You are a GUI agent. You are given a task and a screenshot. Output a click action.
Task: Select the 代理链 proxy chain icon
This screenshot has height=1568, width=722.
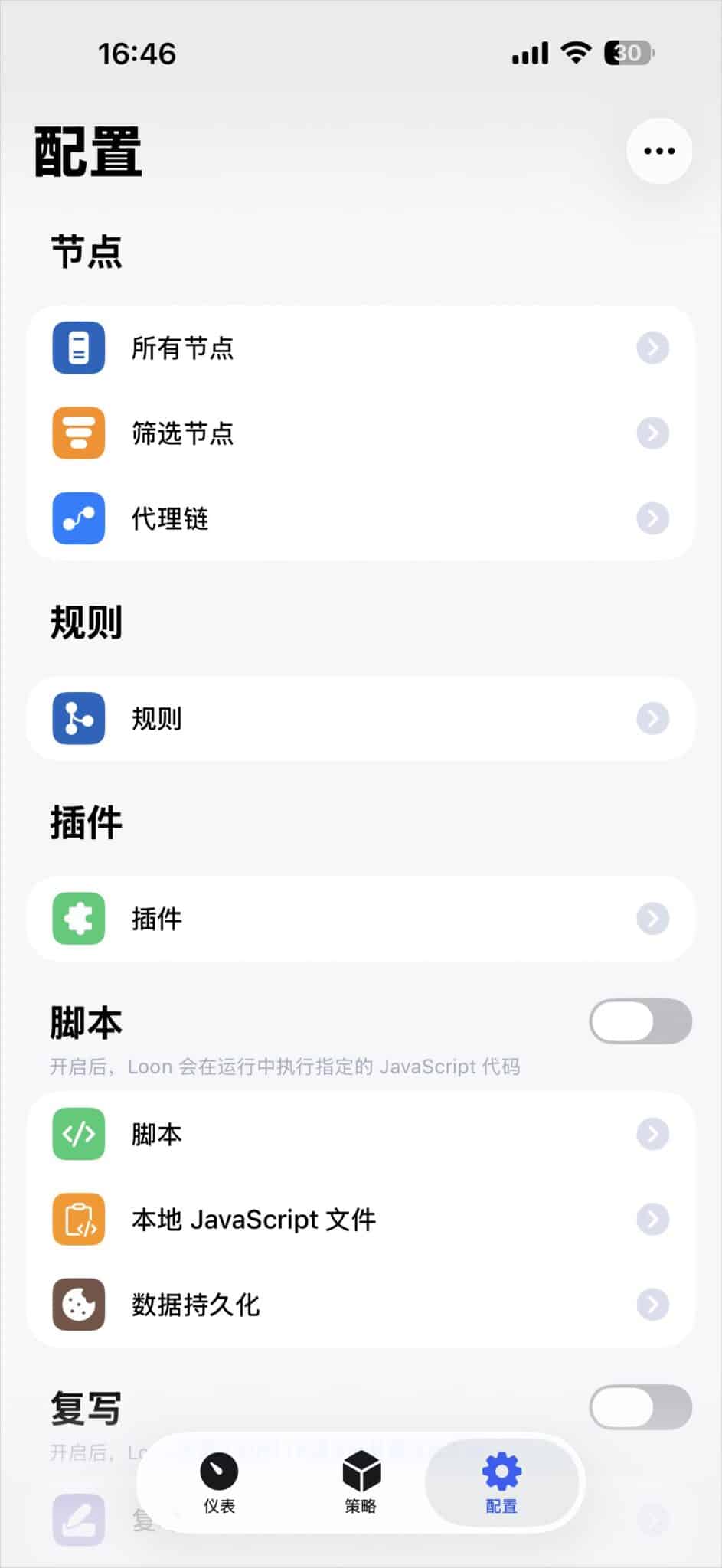pyautogui.click(x=77, y=518)
